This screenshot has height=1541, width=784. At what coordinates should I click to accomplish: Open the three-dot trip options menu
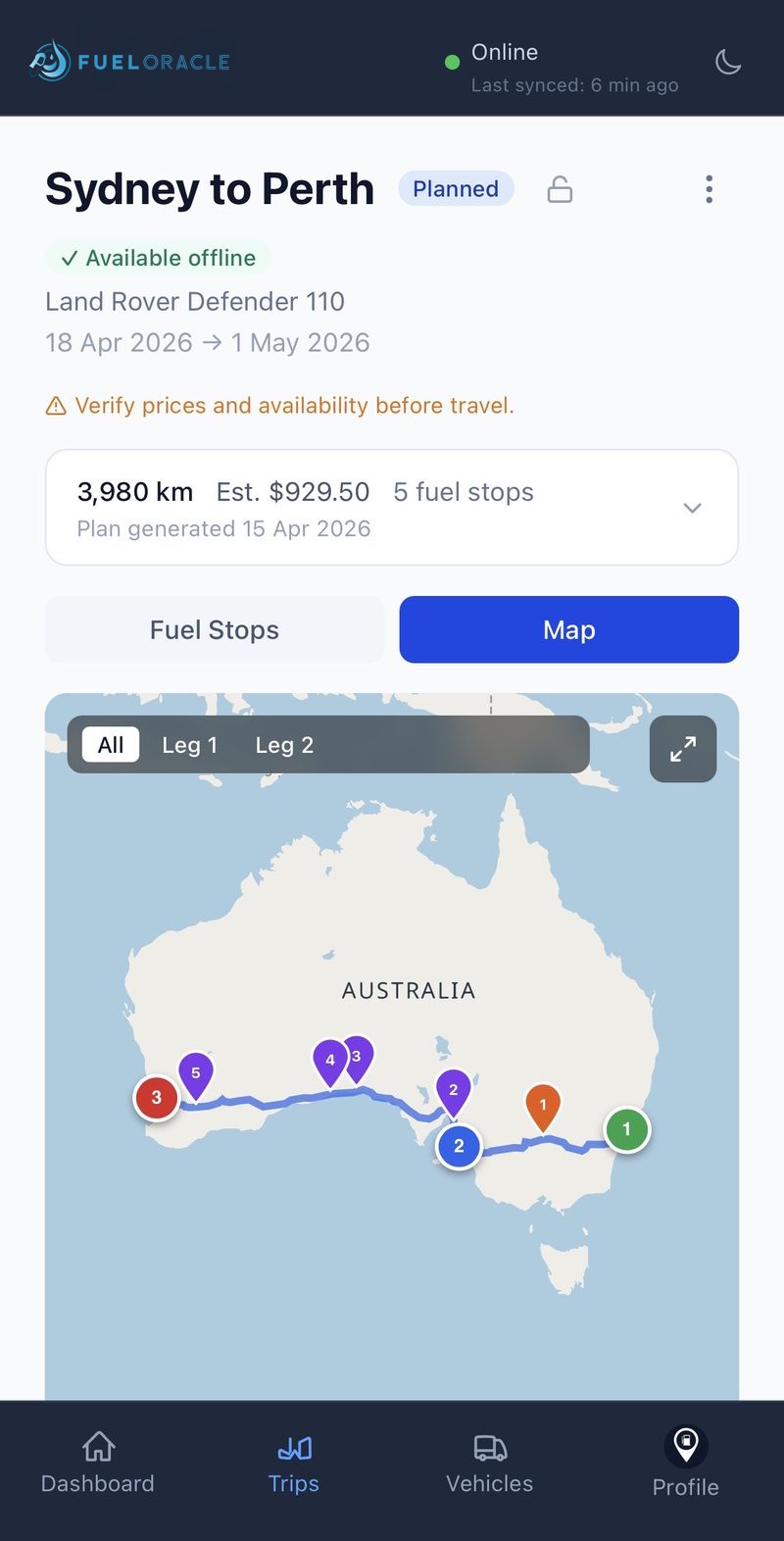click(x=709, y=189)
